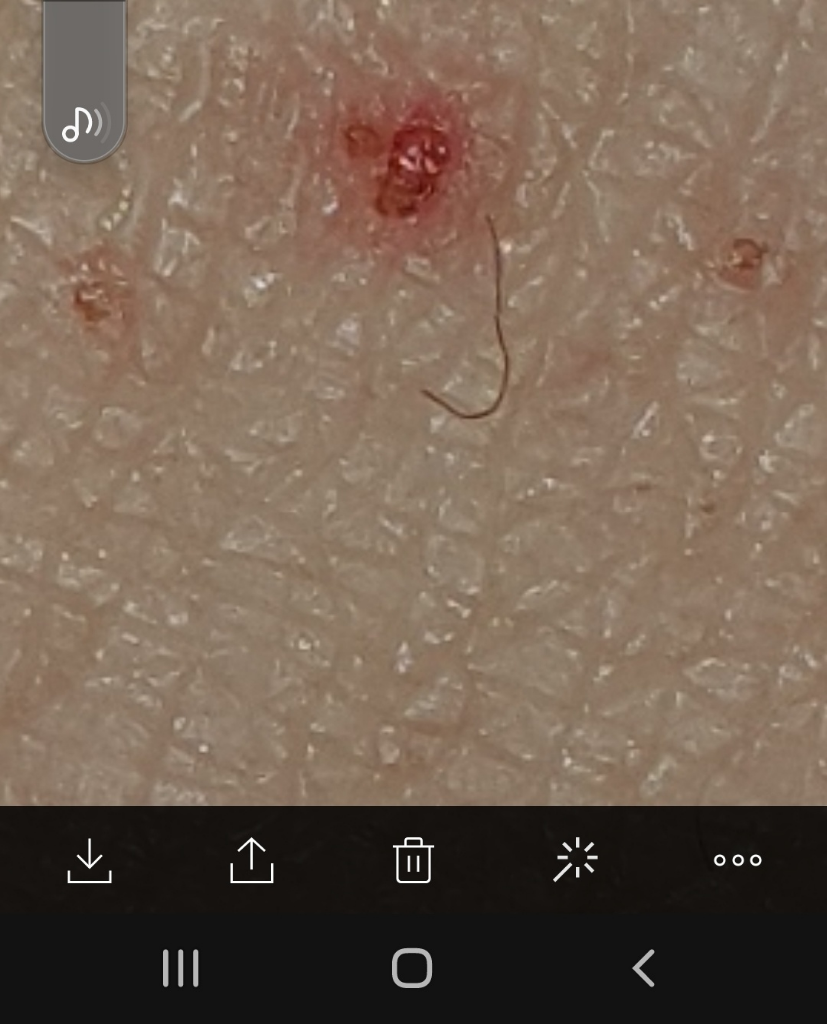Open the magic wand enhance tool

click(x=576, y=860)
